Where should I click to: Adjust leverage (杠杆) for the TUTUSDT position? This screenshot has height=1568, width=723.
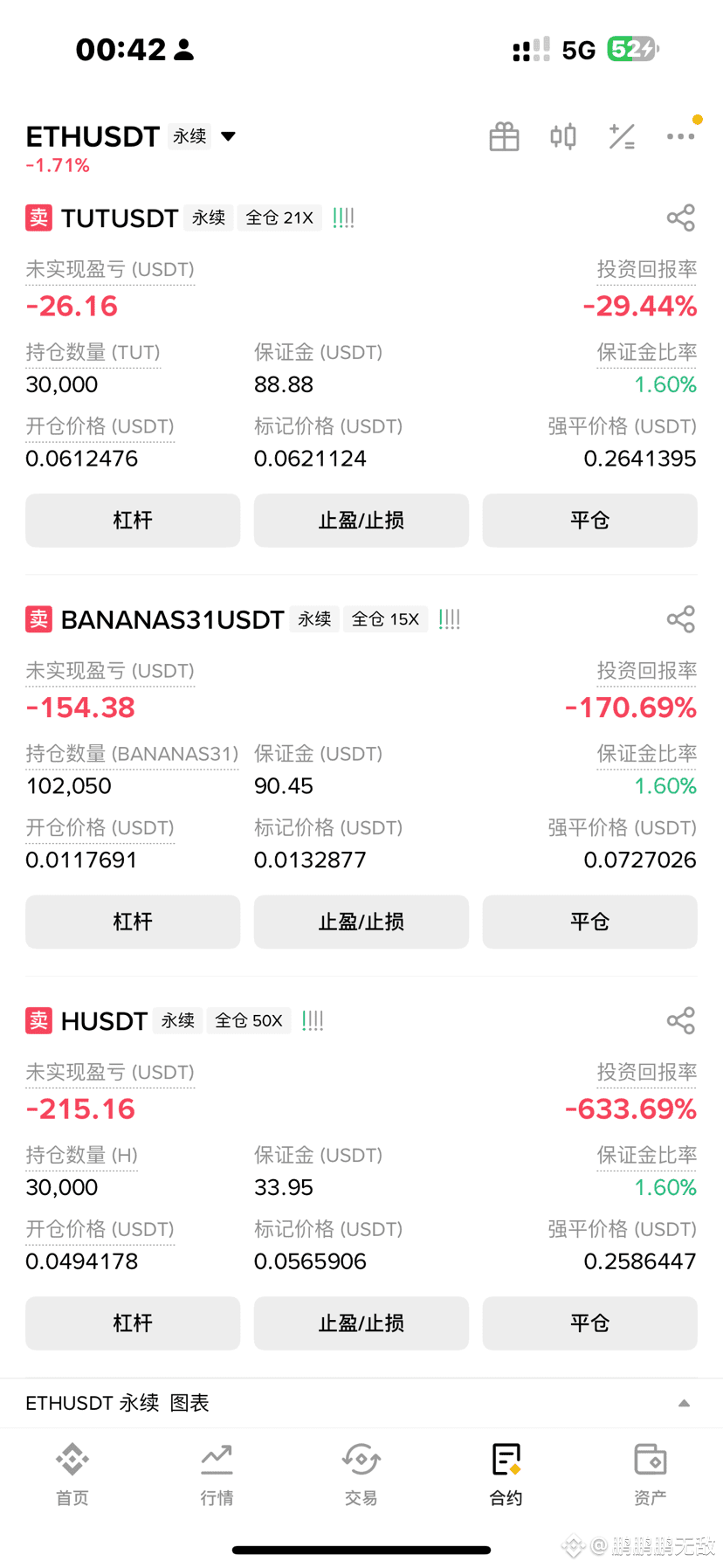133,521
